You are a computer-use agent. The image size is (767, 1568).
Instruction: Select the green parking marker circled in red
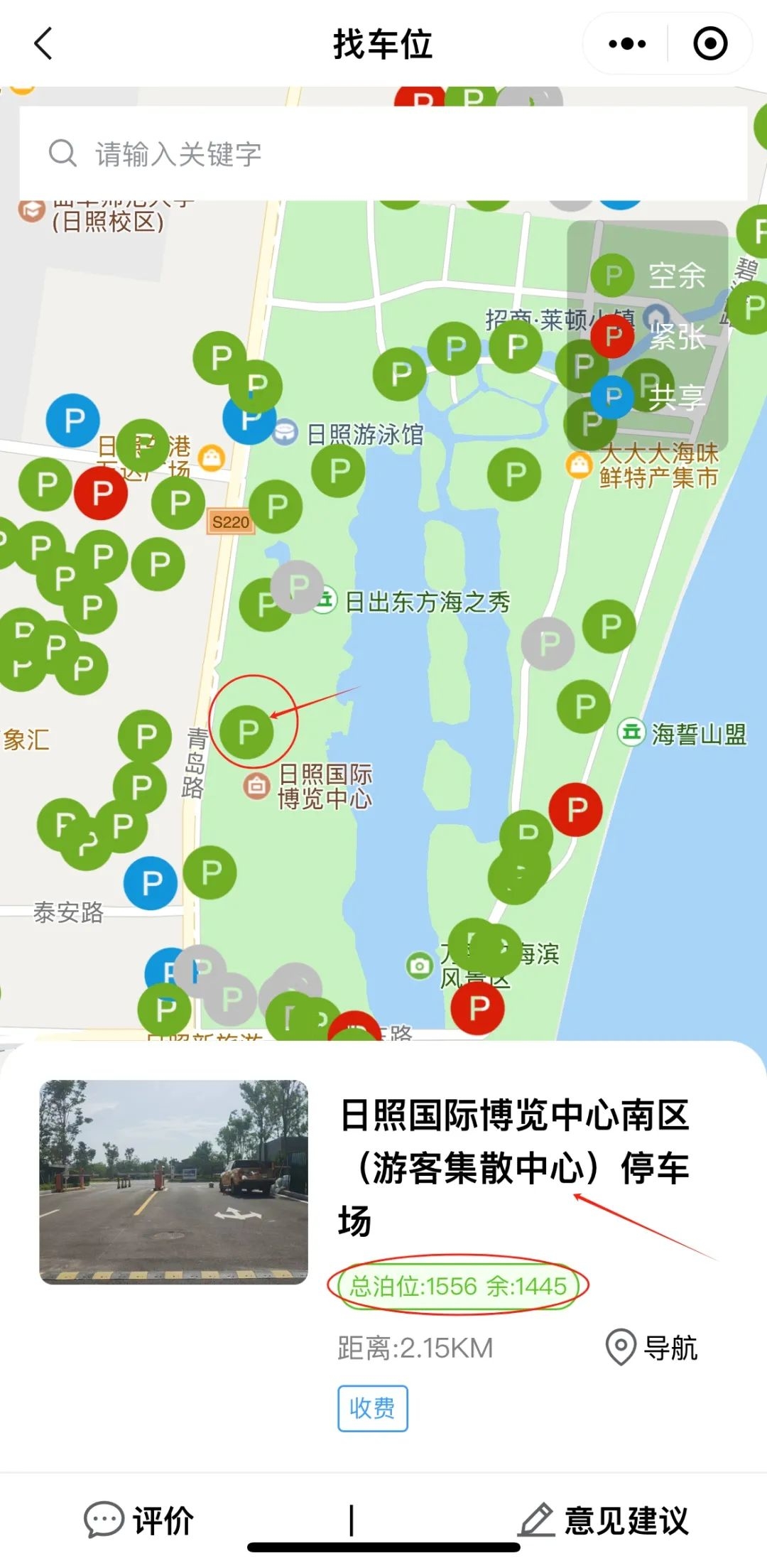[x=247, y=731]
